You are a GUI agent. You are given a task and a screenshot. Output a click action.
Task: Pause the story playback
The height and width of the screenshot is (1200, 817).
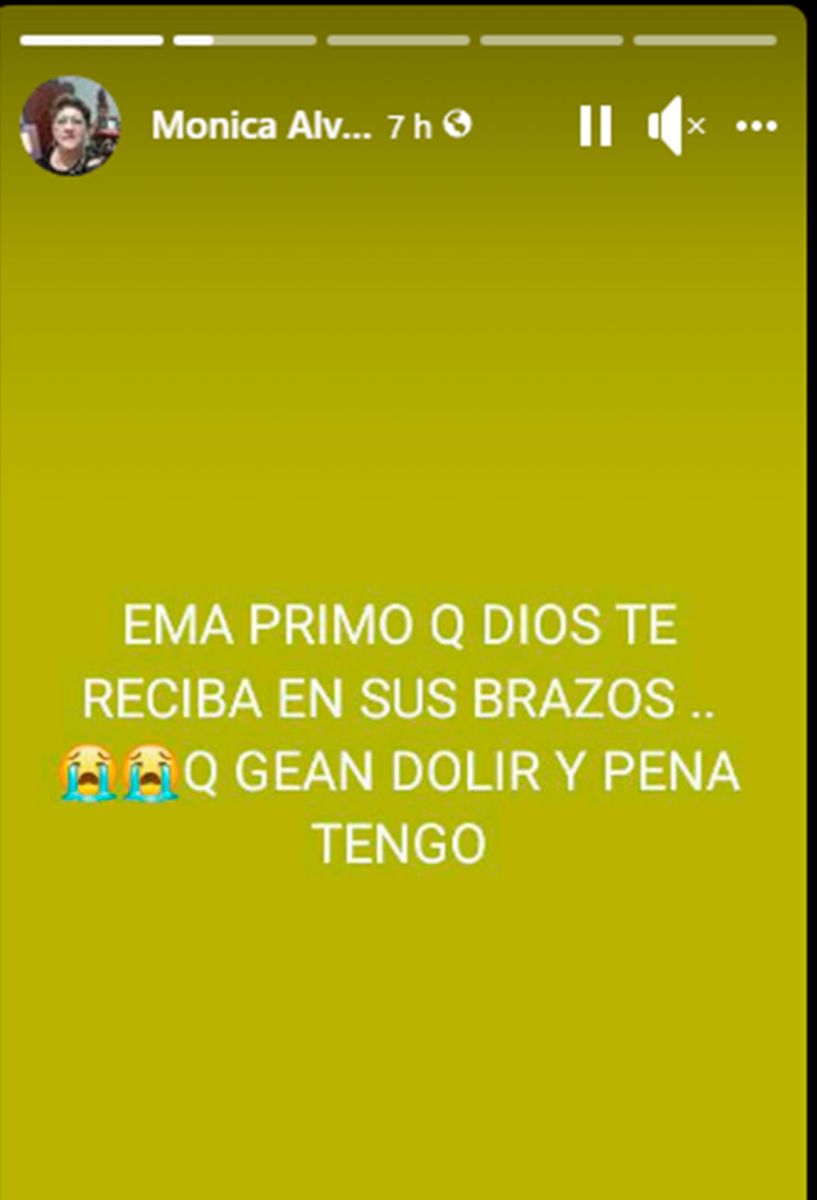click(x=595, y=127)
